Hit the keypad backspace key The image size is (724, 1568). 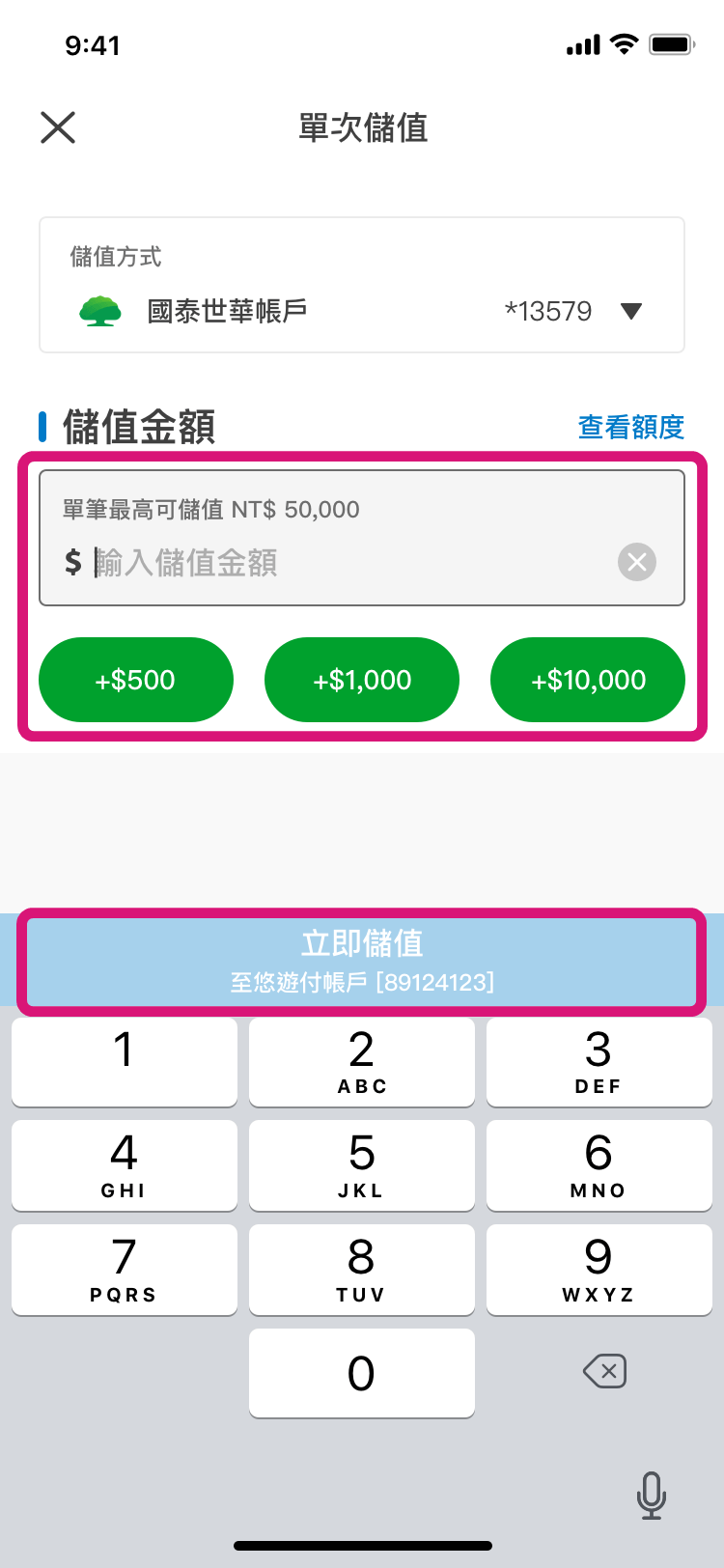coord(605,1371)
